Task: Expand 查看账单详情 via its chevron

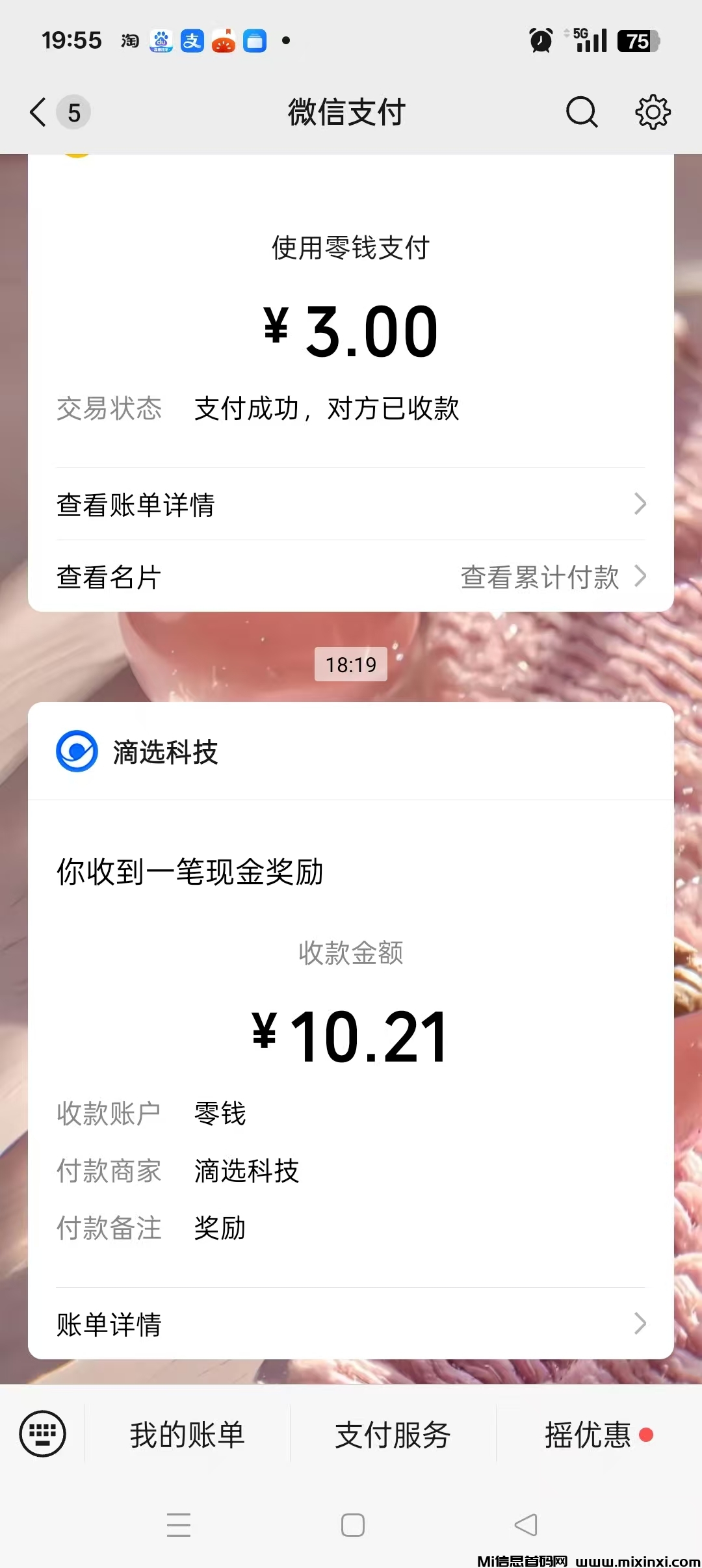Action: [640, 504]
